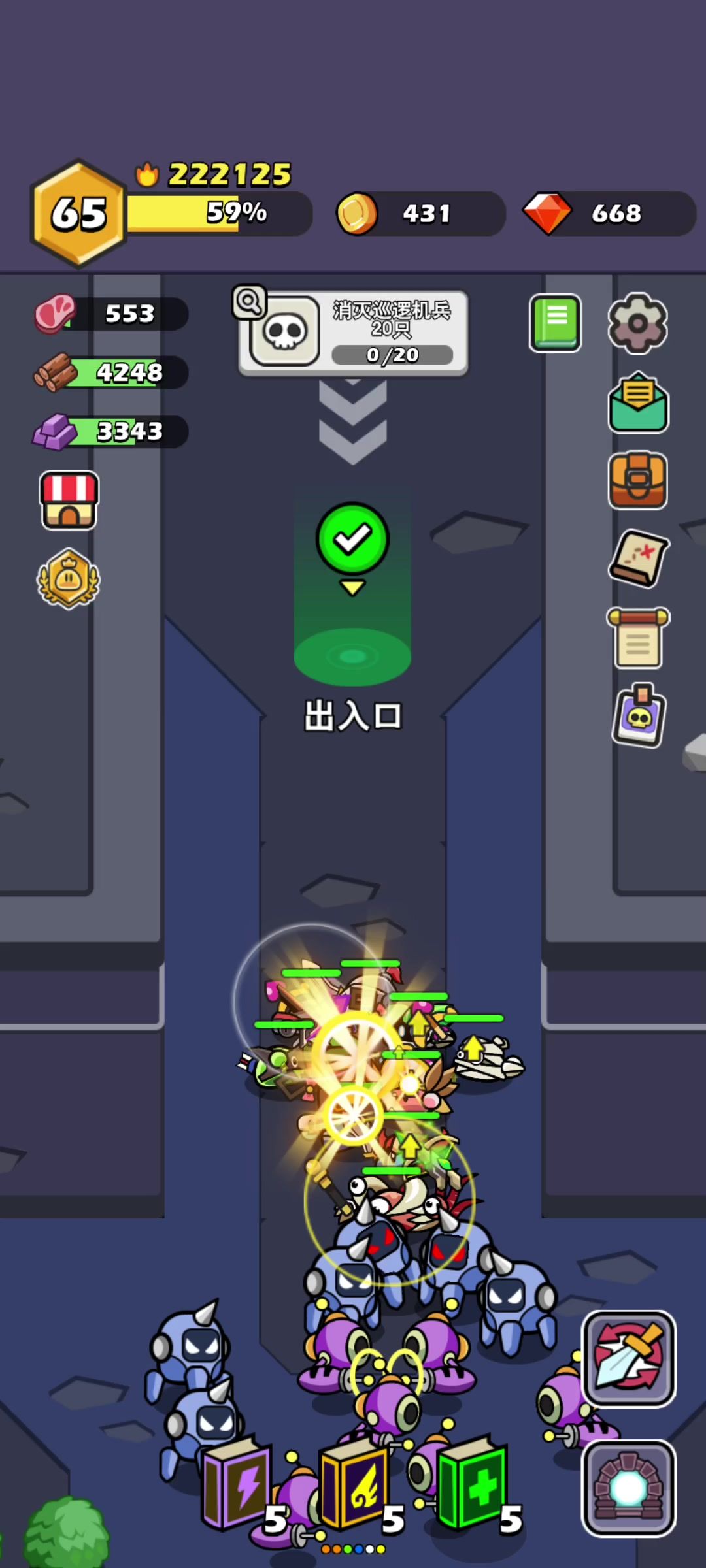Tap the level 65 hexagon badge

[78, 214]
